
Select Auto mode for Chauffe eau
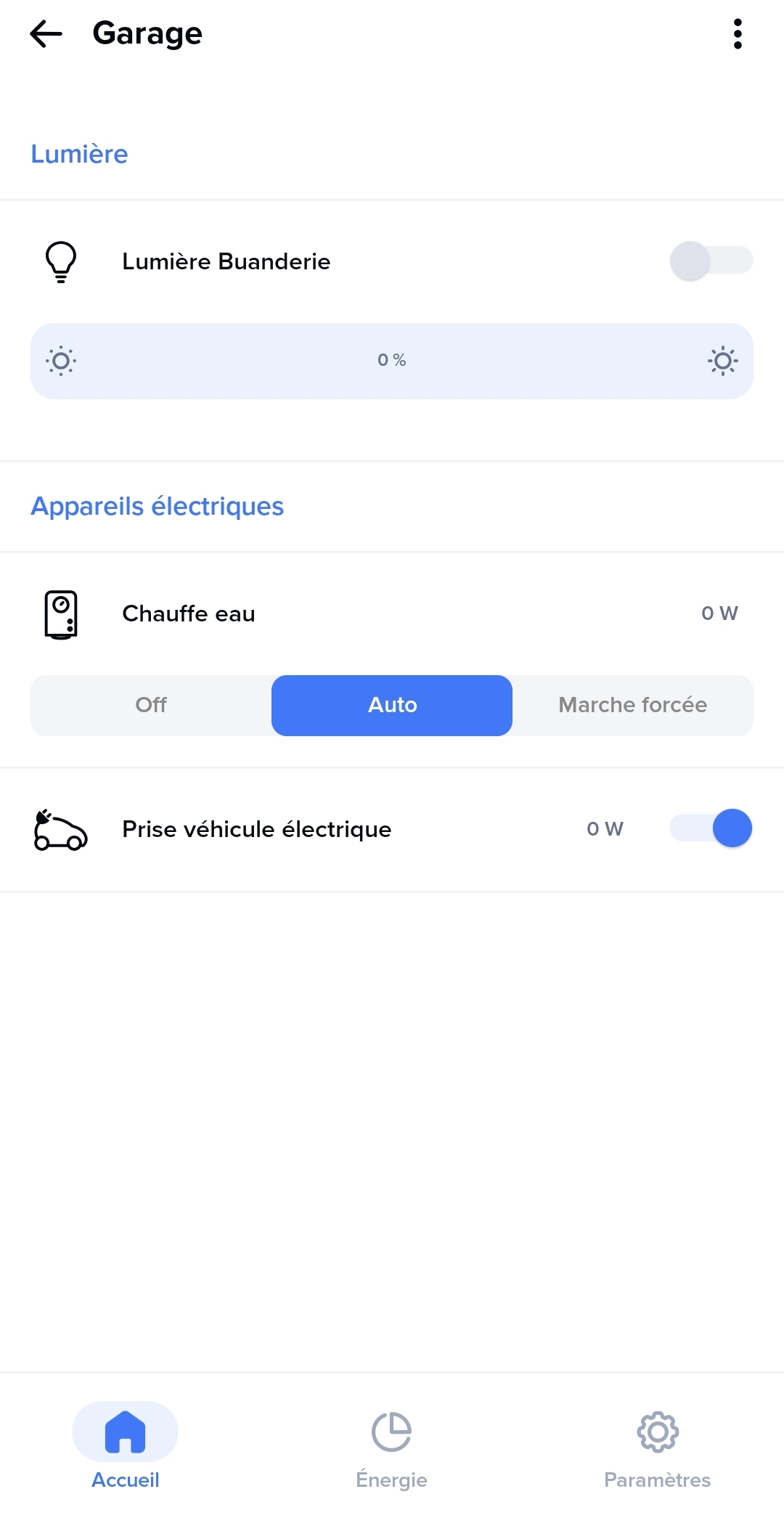point(392,706)
